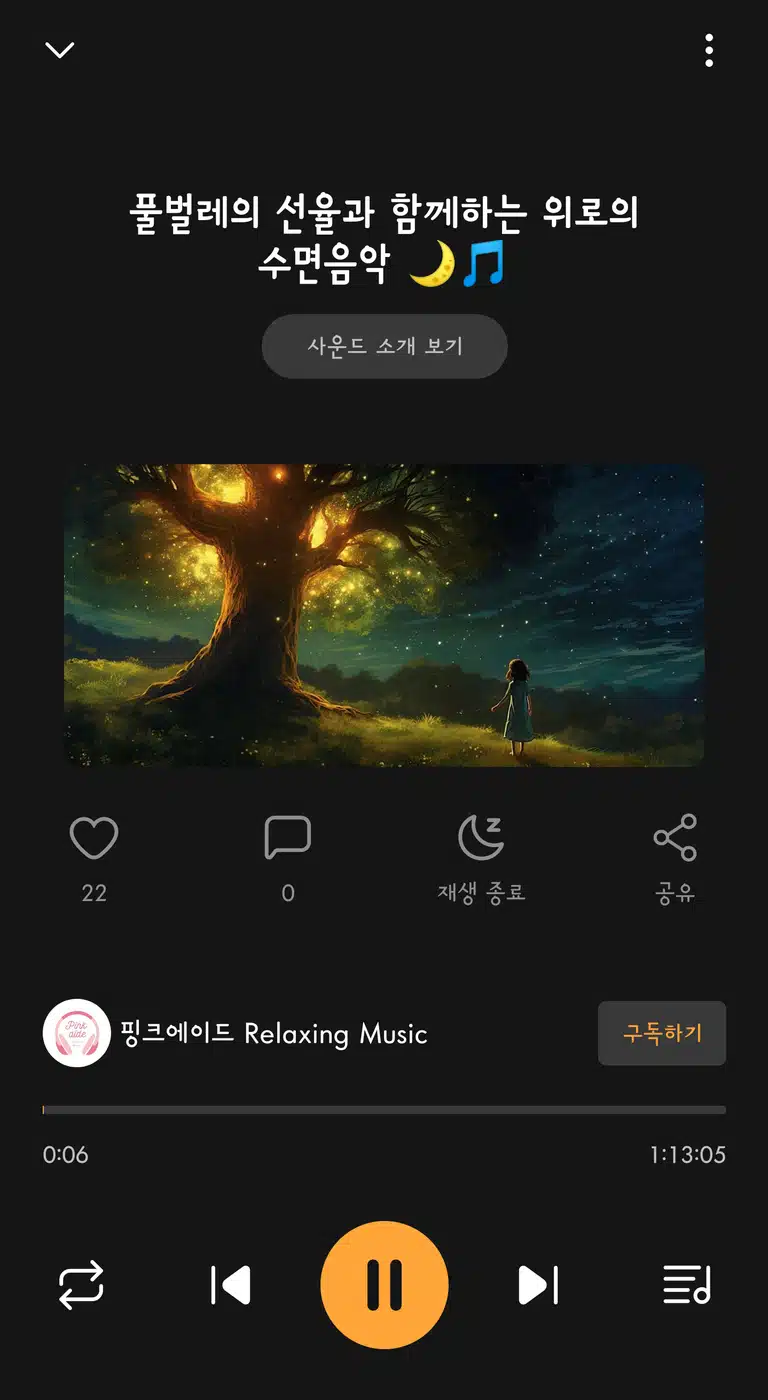Subscribe with the 구독하기 button
The height and width of the screenshot is (1400, 768).
tap(662, 1033)
